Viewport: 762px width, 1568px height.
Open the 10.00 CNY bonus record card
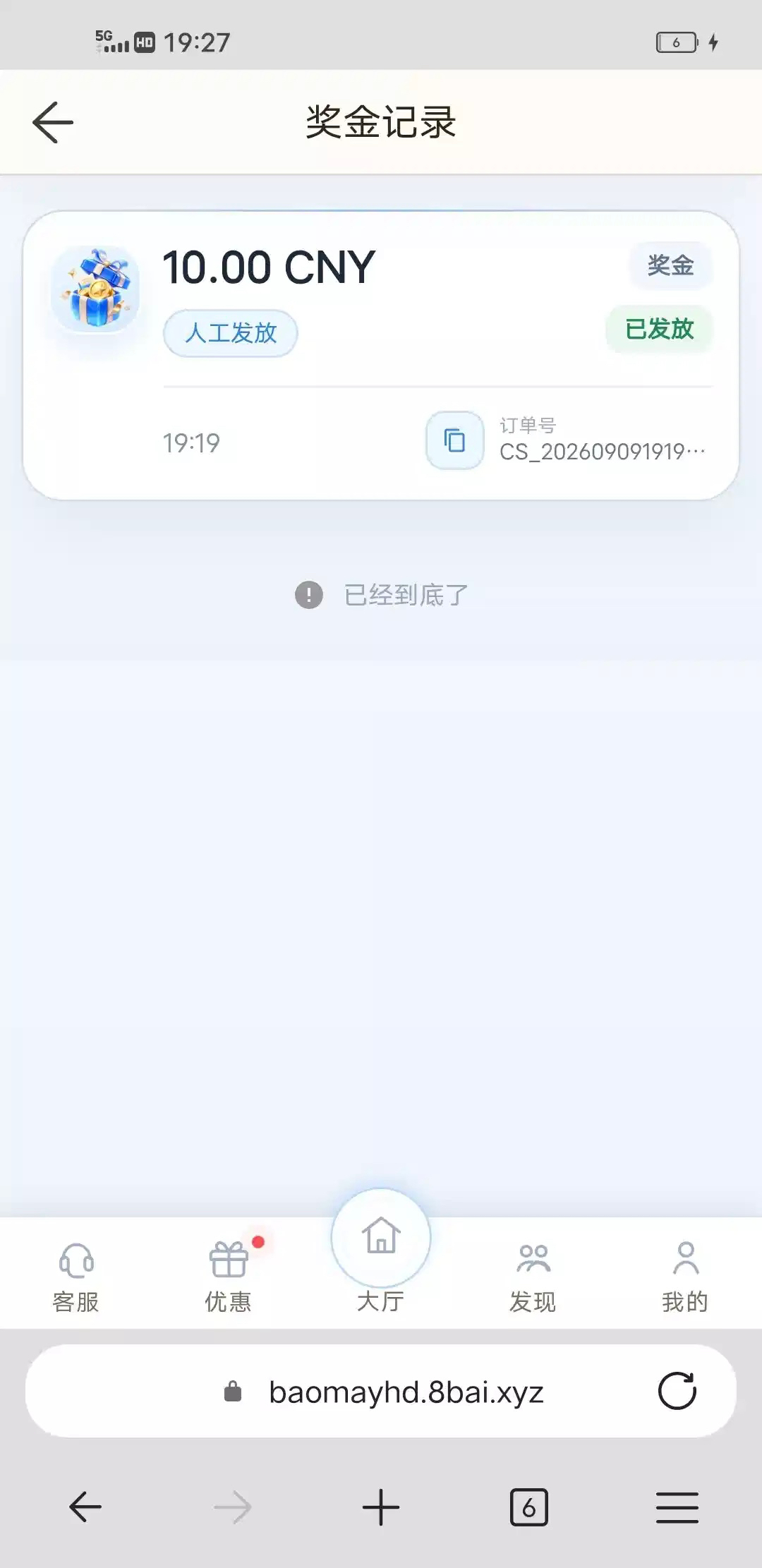(381, 356)
